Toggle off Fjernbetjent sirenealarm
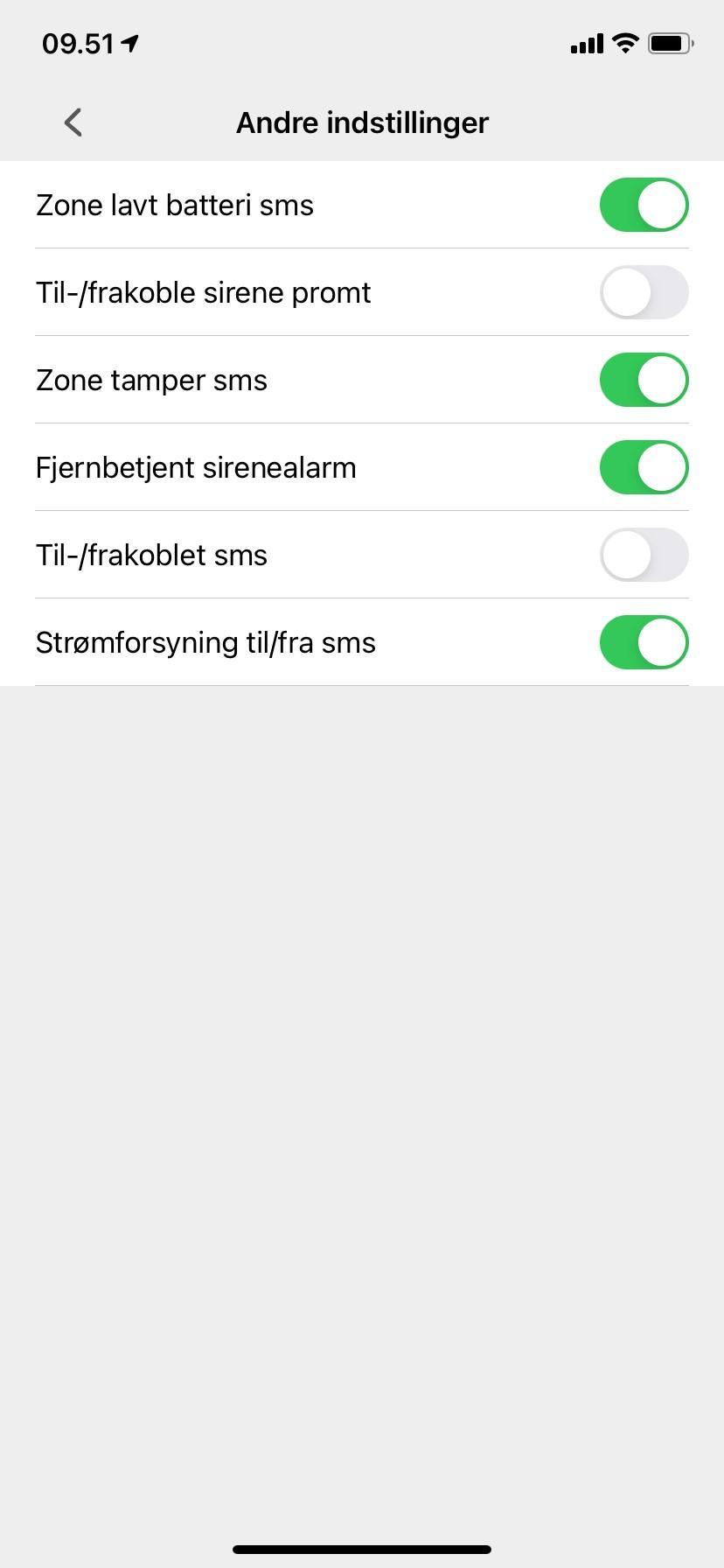Viewport: 724px width, 1568px height. (x=644, y=467)
